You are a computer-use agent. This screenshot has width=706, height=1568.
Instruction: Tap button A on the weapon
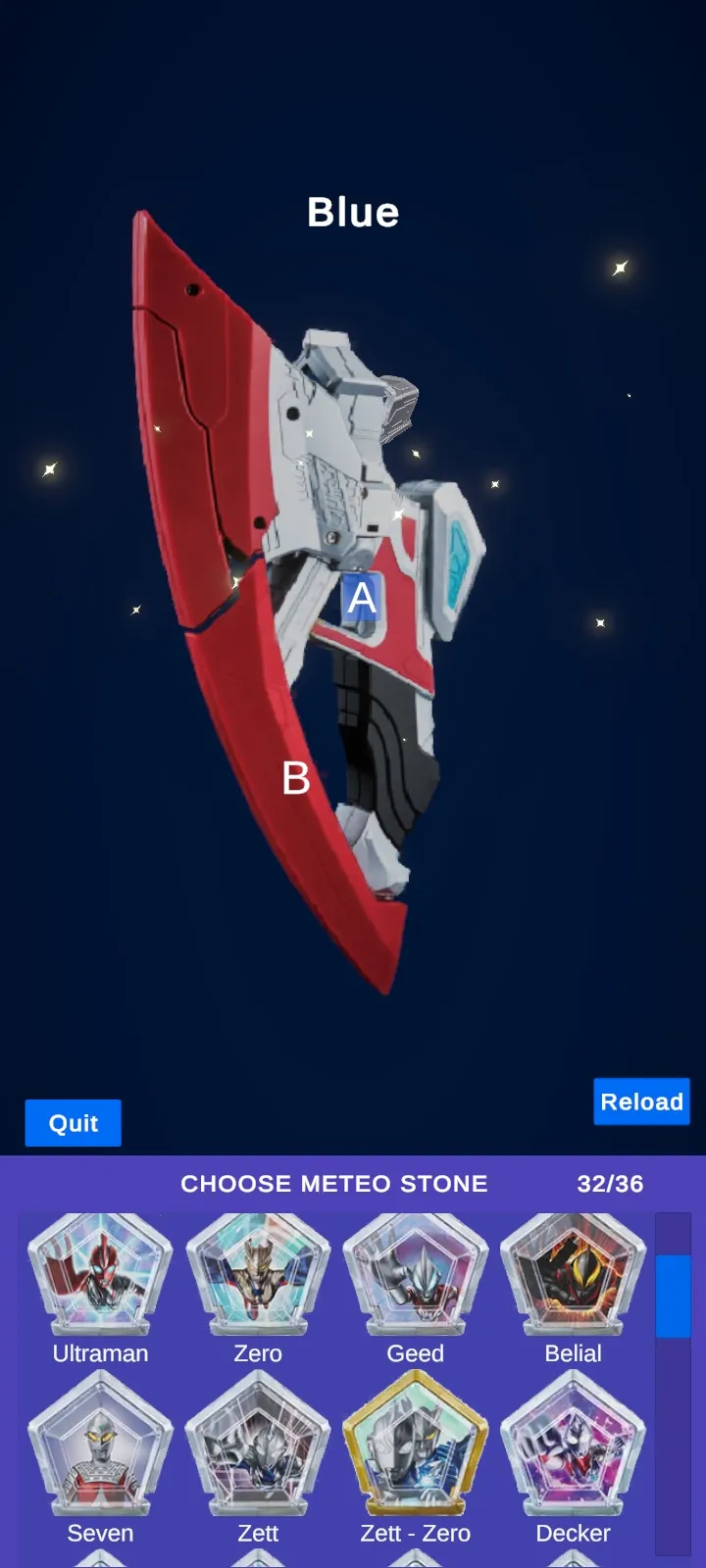tap(361, 598)
